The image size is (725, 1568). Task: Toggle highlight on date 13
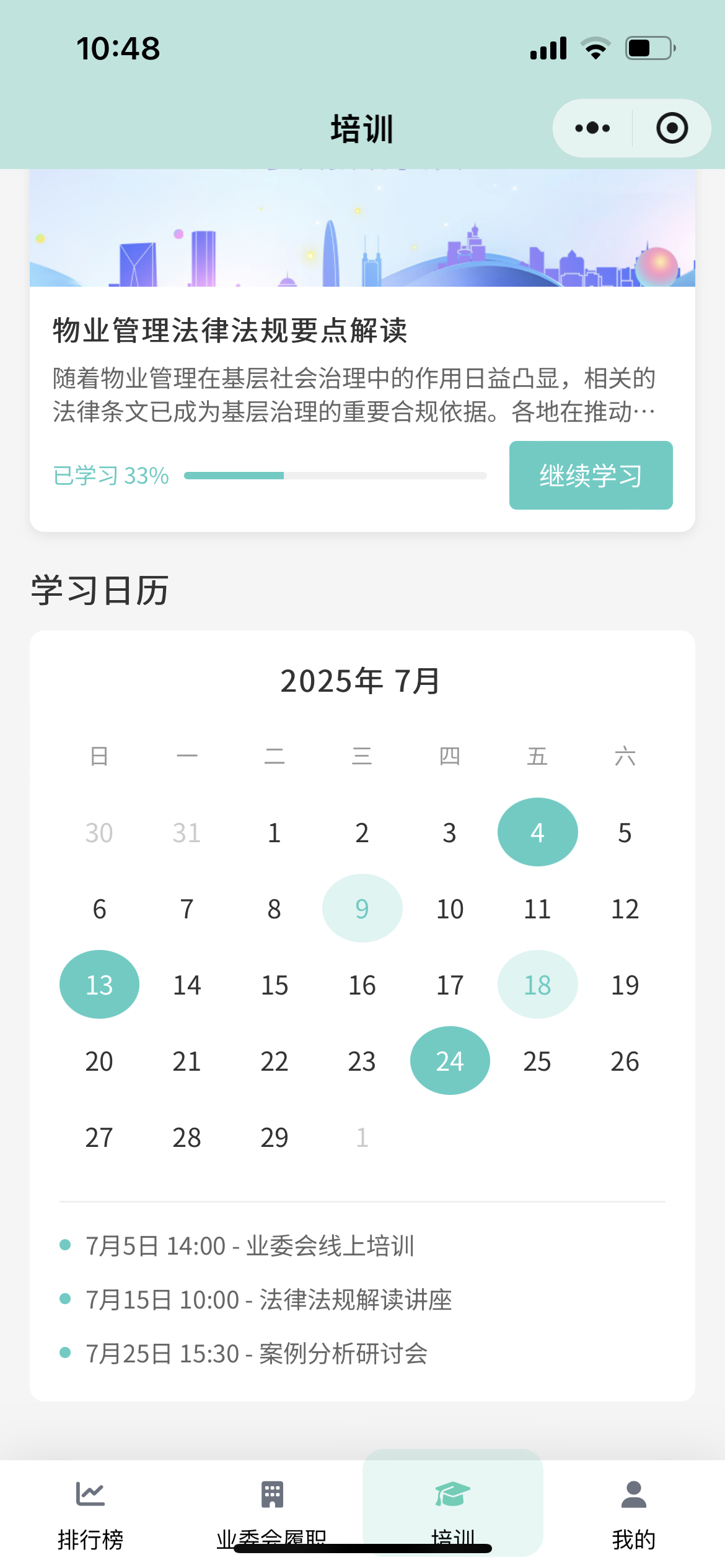pos(99,984)
